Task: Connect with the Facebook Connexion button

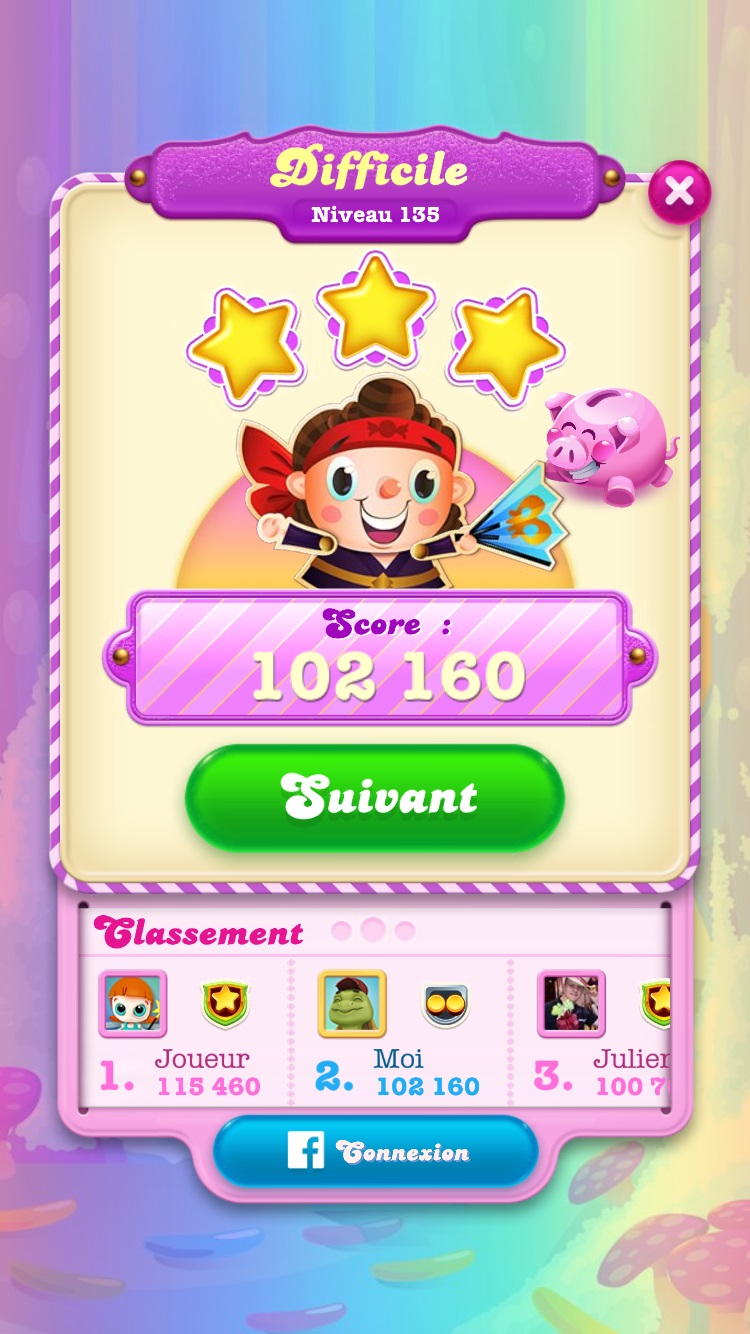Action: point(375,1152)
